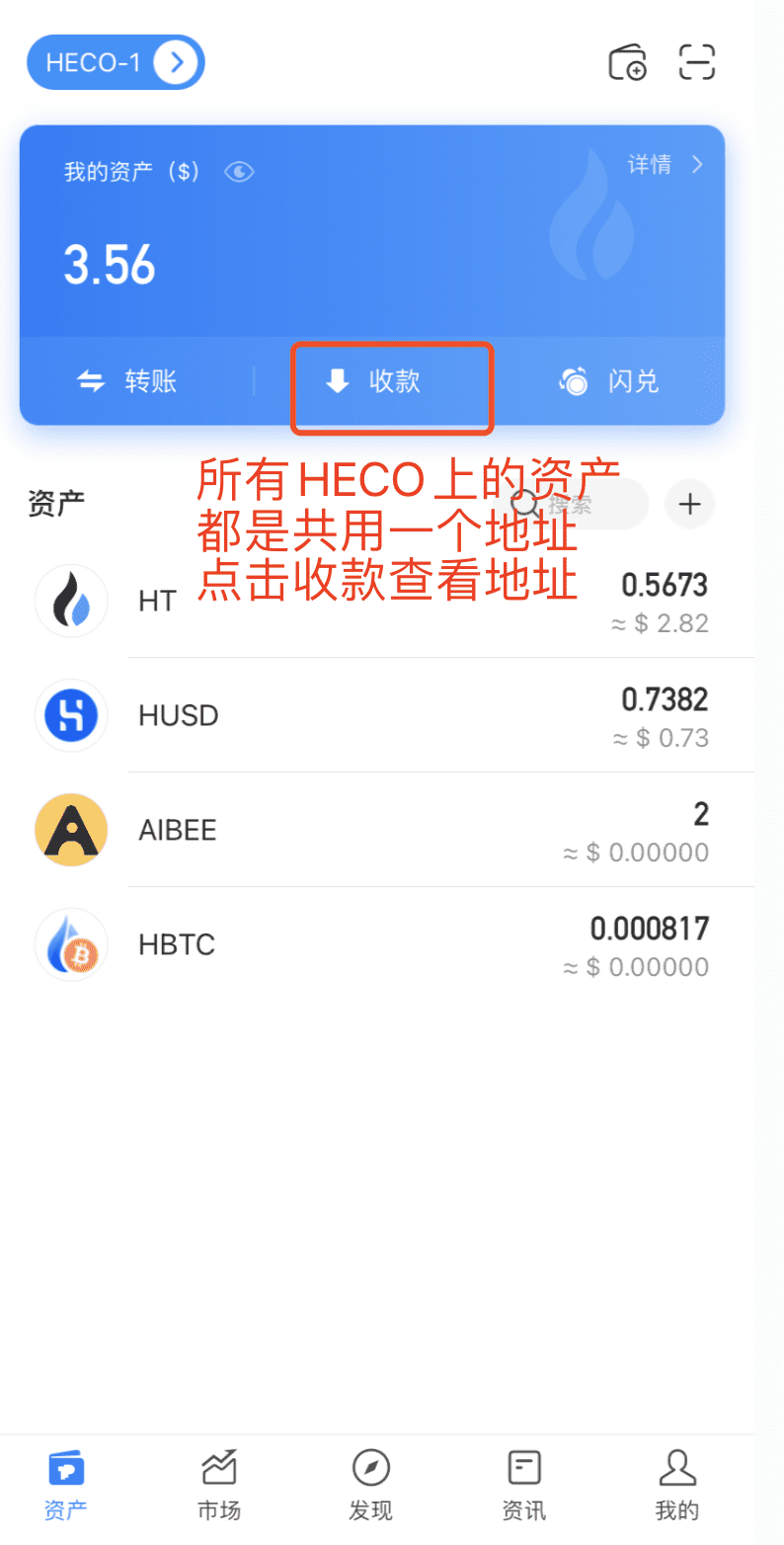Viewport: 784px width, 1545px height.
Task: Click the add wallet icon at top right
Action: pyautogui.click(x=628, y=62)
